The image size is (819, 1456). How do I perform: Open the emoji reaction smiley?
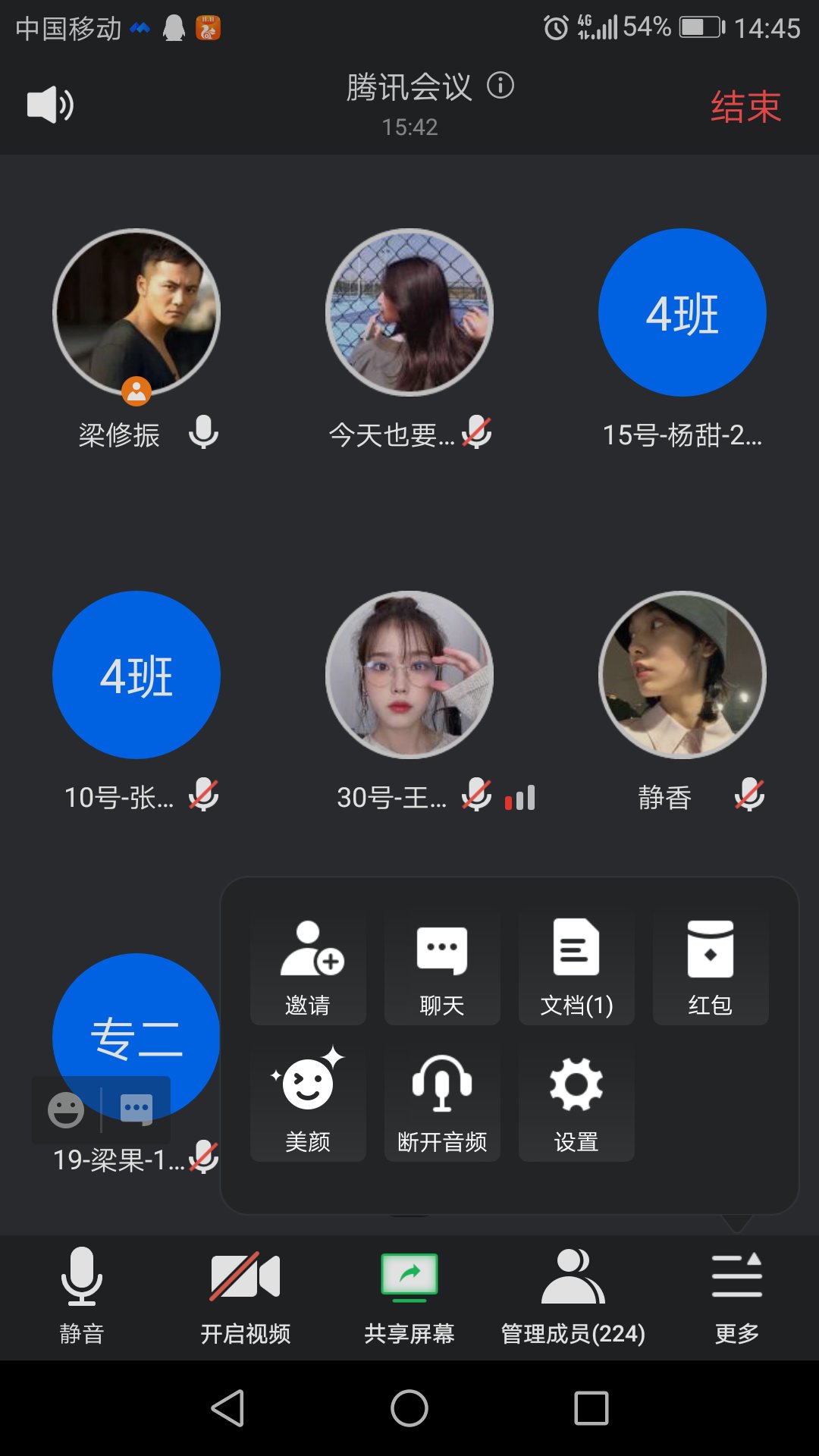[x=66, y=1110]
